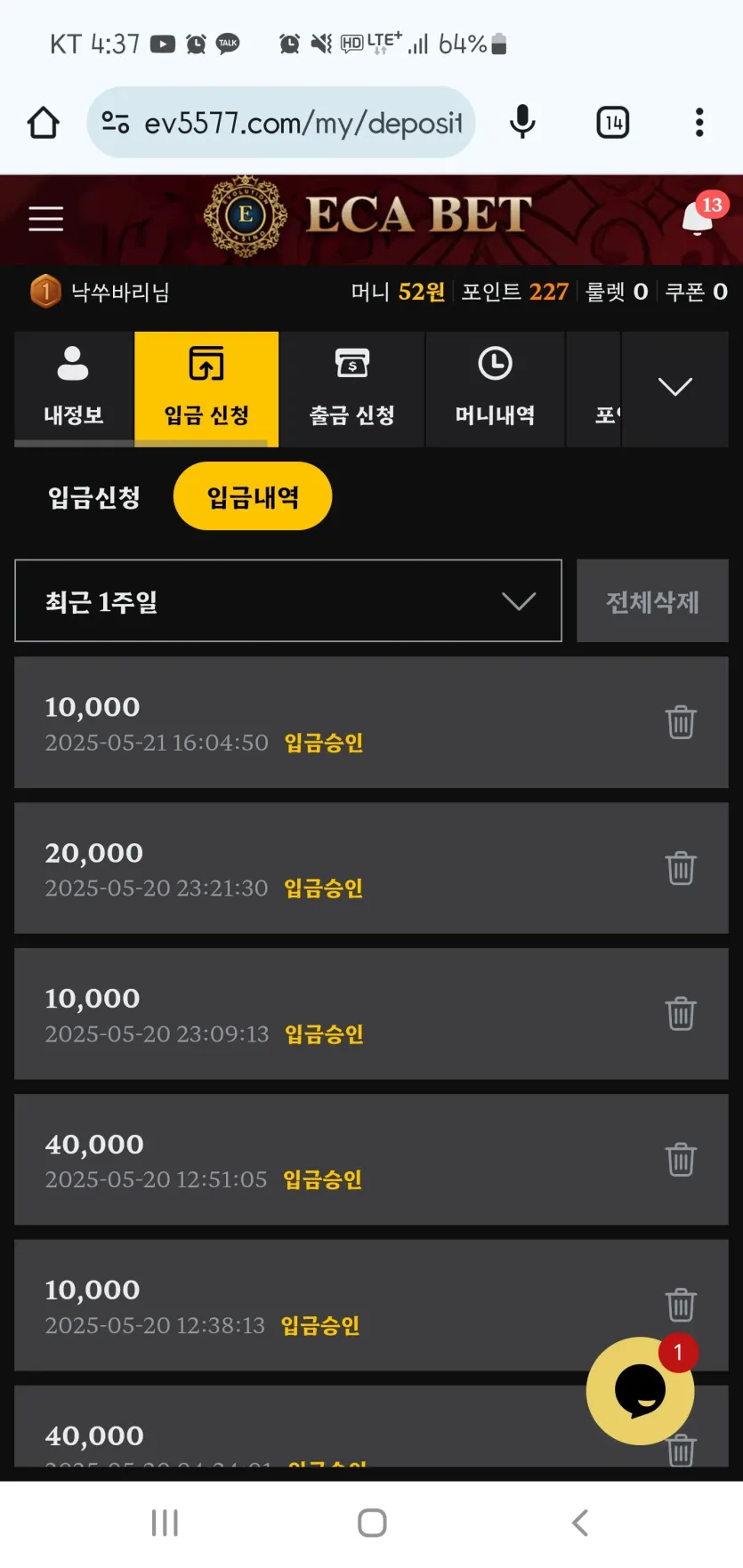Image resolution: width=743 pixels, height=1568 pixels.
Task: Open the live chat bubble
Action: tap(640, 1391)
